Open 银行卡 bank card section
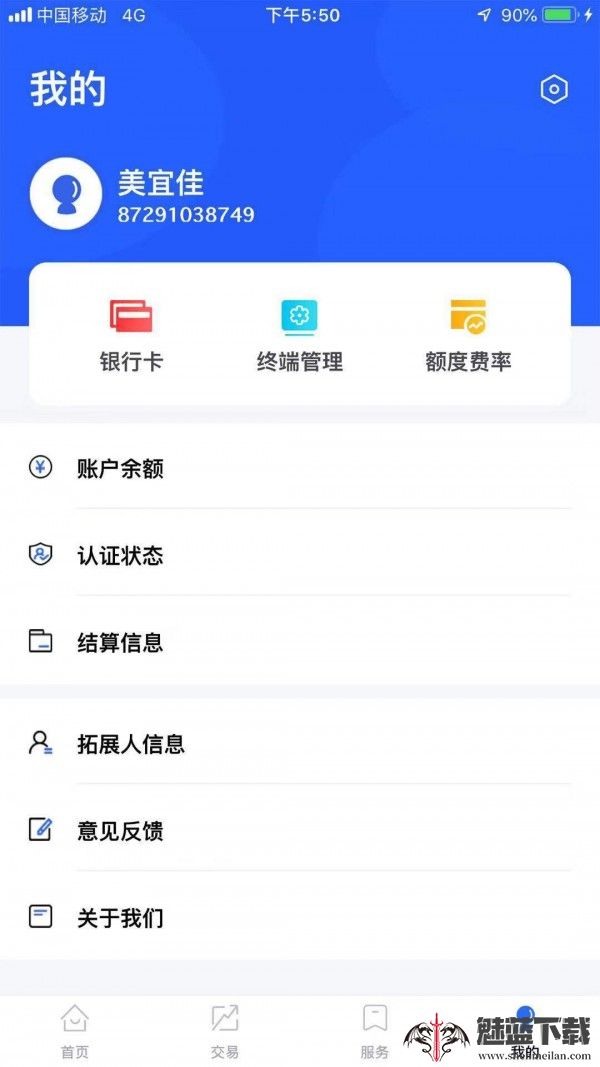The width and height of the screenshot is (600, 1067). 131,335
